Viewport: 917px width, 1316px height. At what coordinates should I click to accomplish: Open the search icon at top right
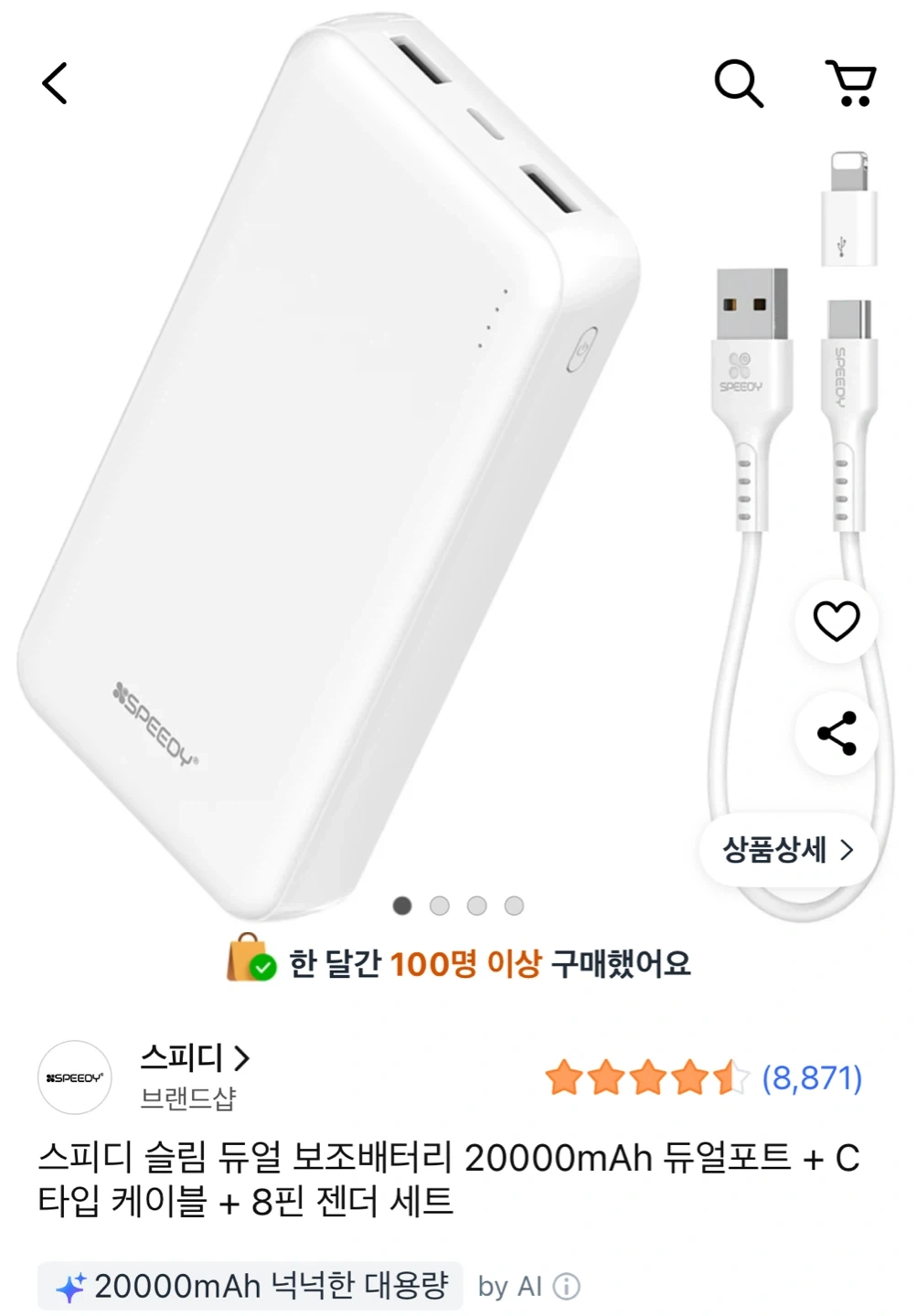point(741,83)
